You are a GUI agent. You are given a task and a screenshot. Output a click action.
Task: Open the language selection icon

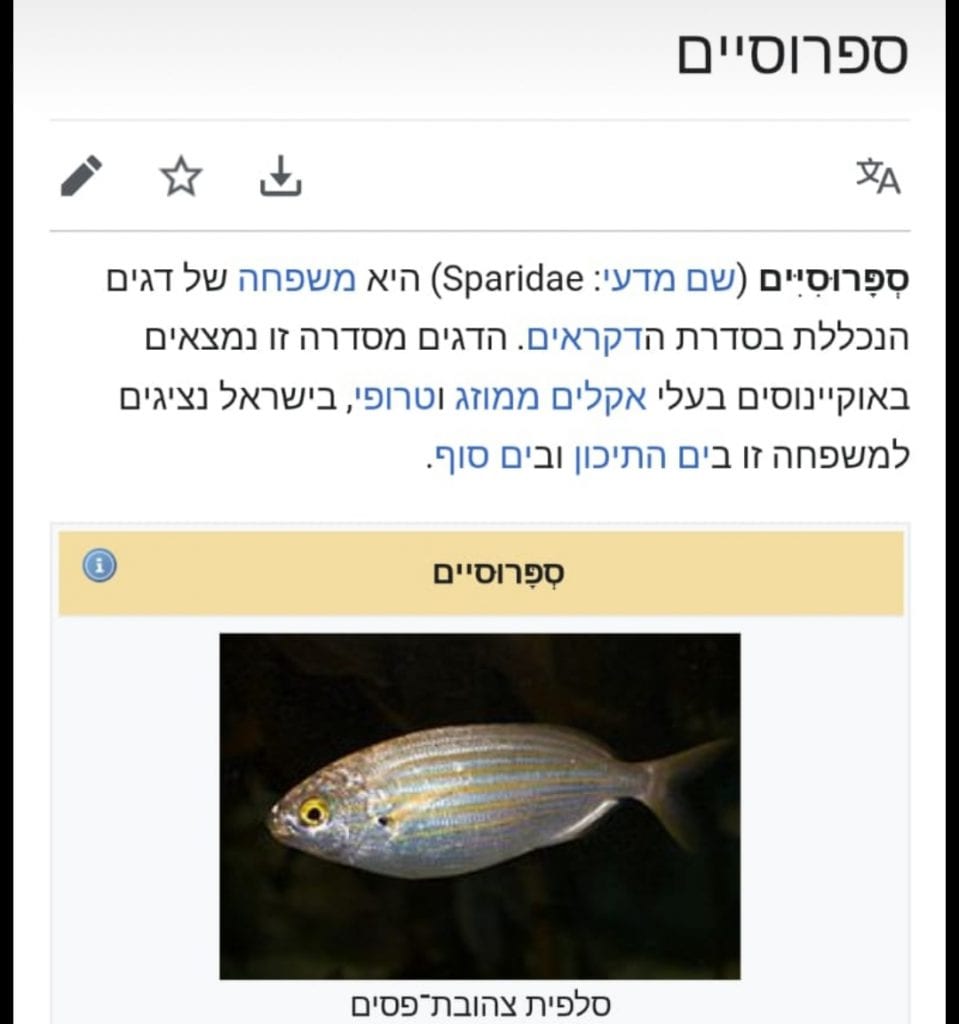(x=878, y=177)
